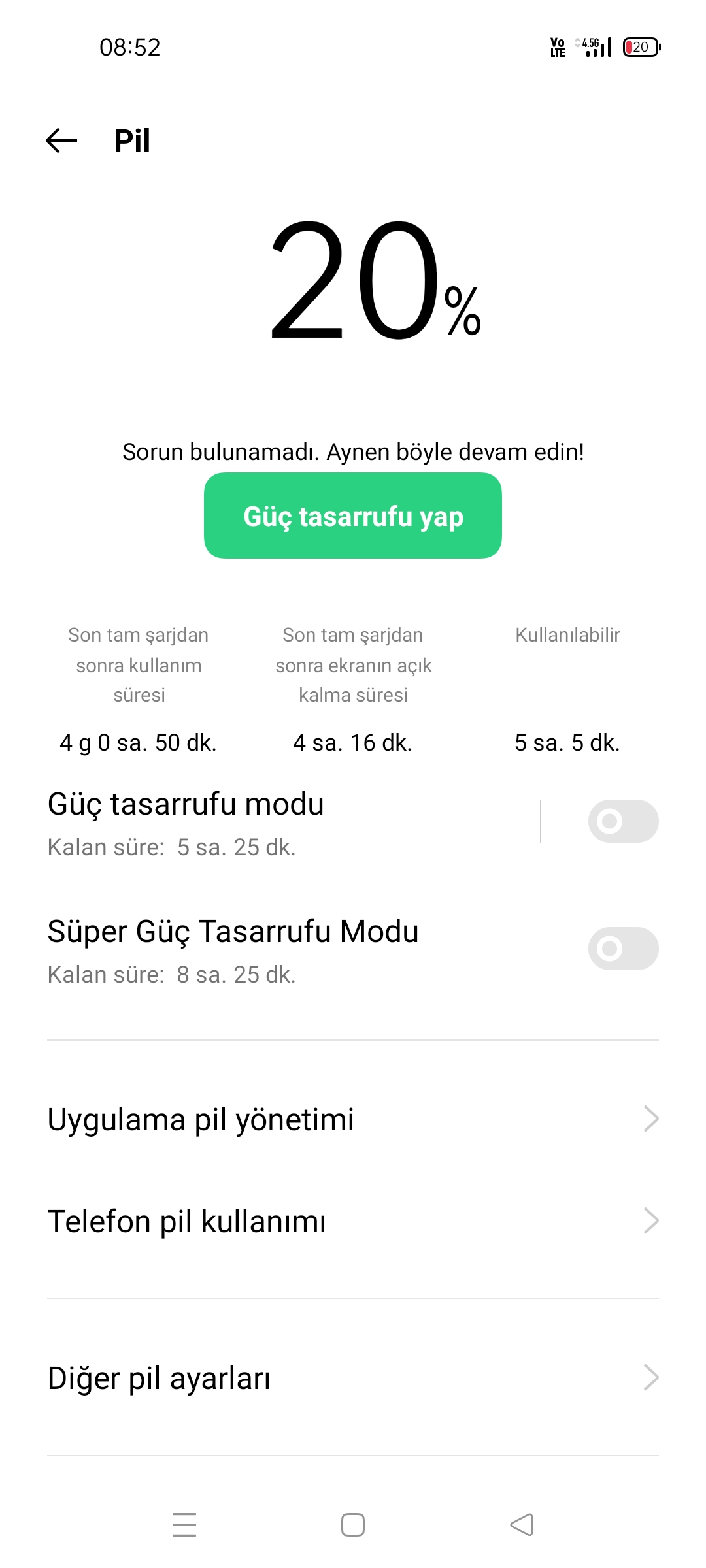706x1568 pixels.
Task: Open Uygulama pil yönetimi
Action: (x=353, y=1119)
